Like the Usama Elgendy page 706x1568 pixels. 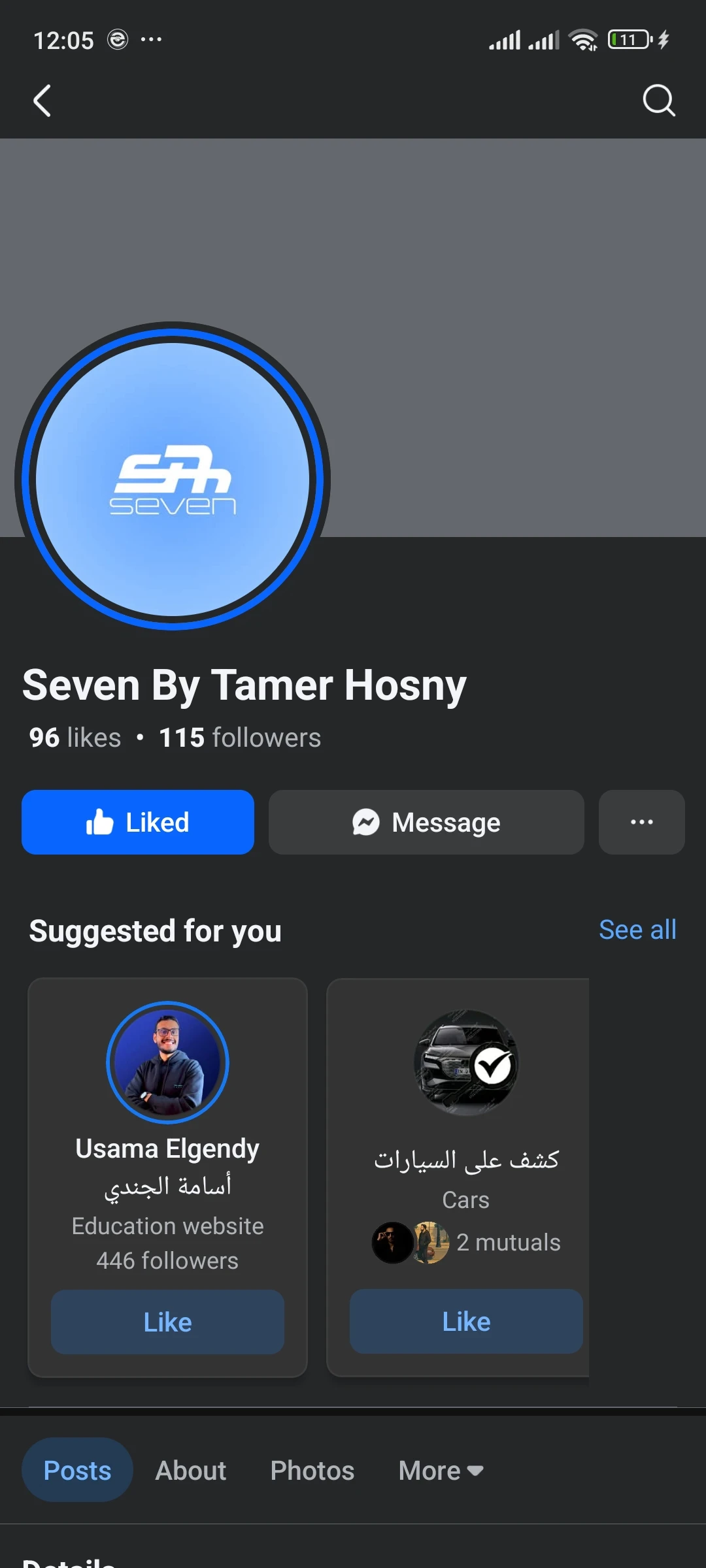[167, 1322]
